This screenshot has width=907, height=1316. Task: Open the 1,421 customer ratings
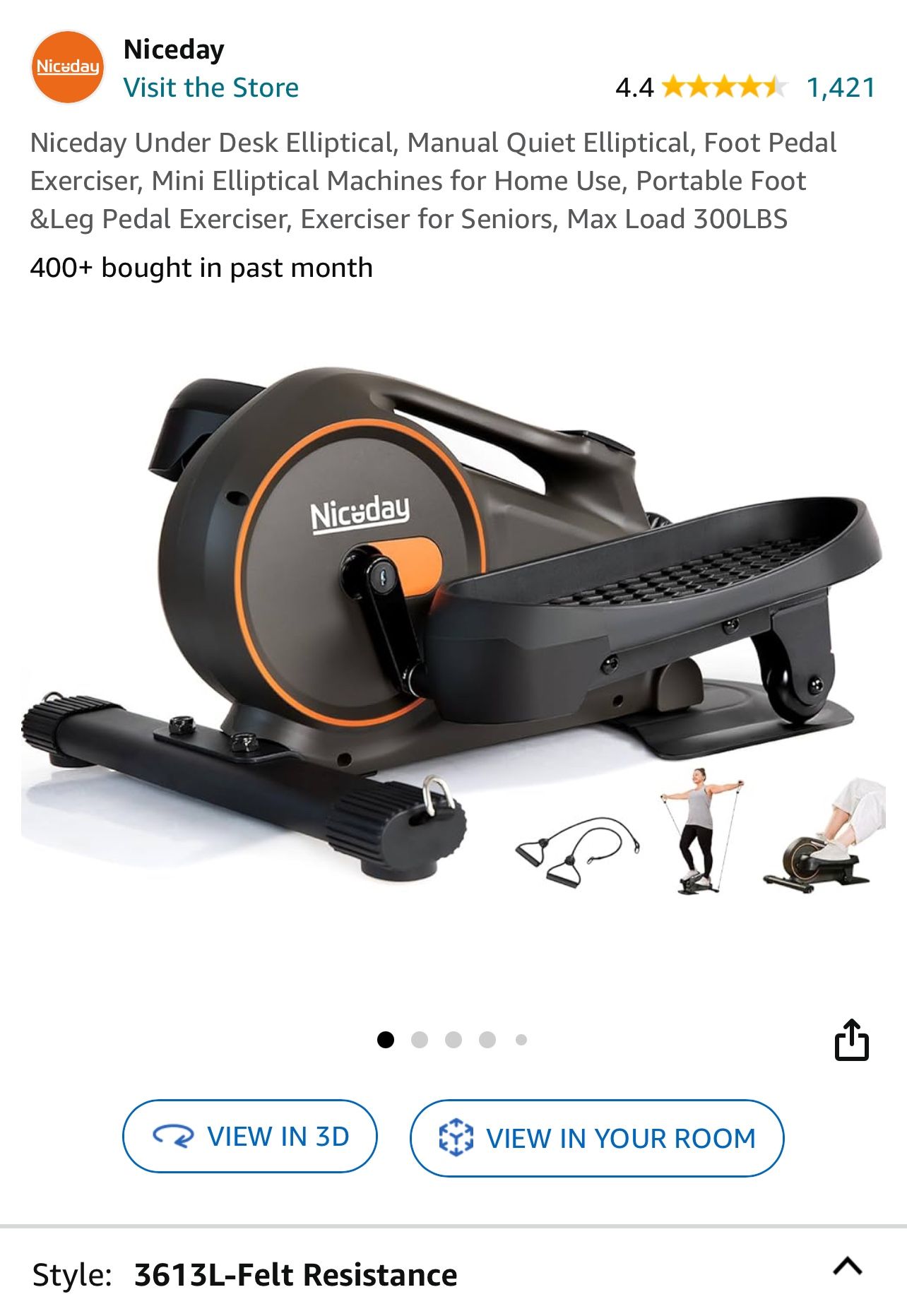pos(841,88)
